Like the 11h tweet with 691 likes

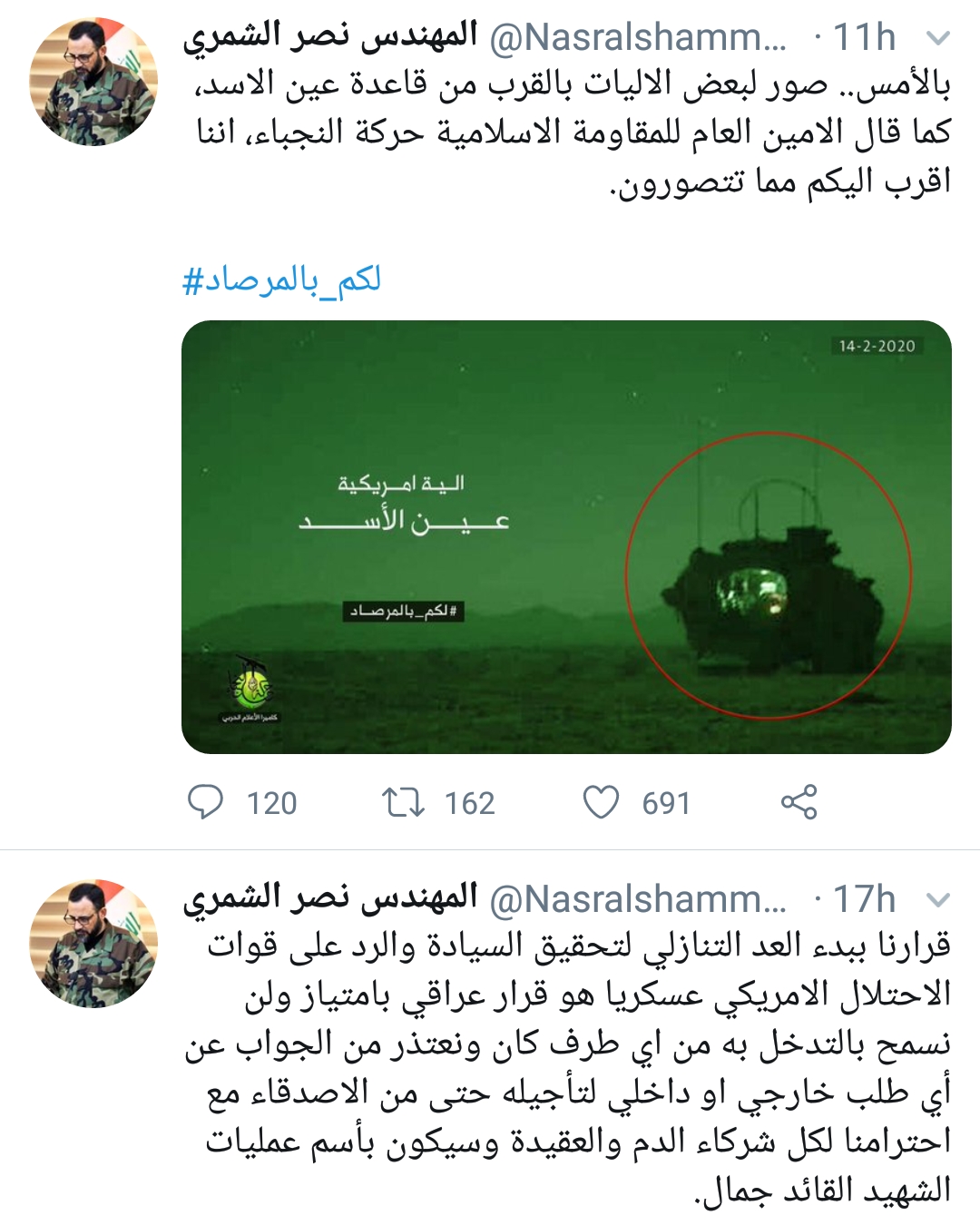[601, 802]
